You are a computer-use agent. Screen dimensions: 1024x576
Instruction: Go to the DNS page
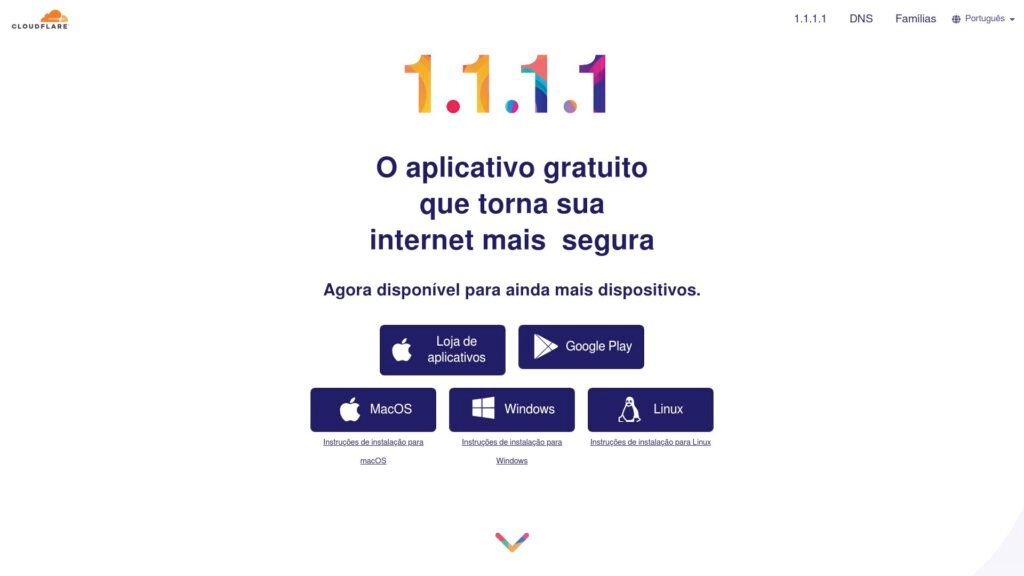(x=861, y=19)
